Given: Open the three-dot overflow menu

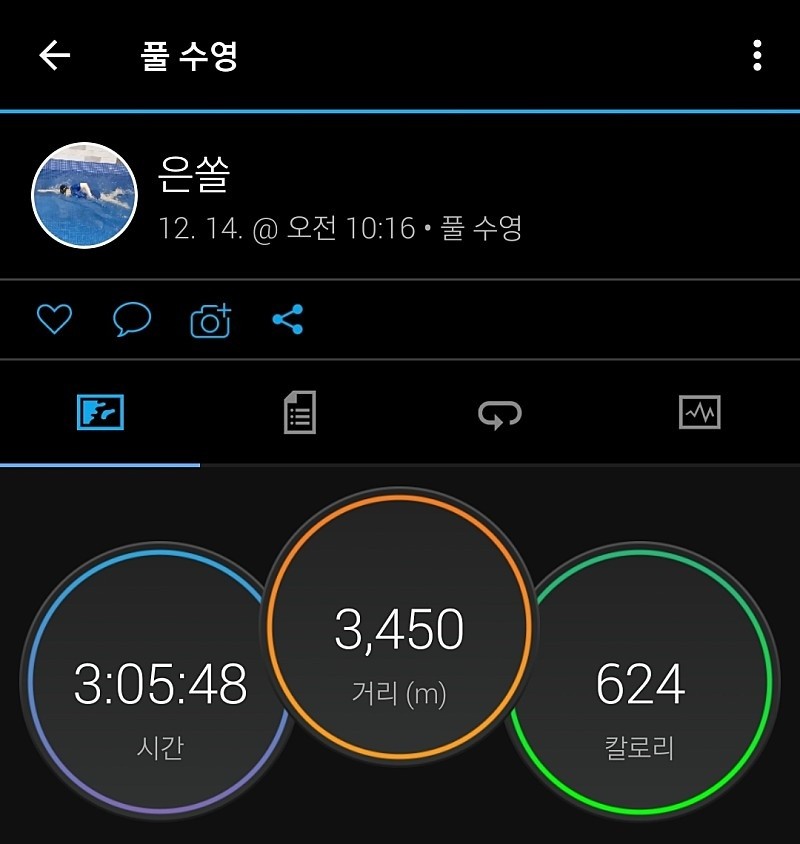Looking at the screenshot, I should [x=757, y=55].
